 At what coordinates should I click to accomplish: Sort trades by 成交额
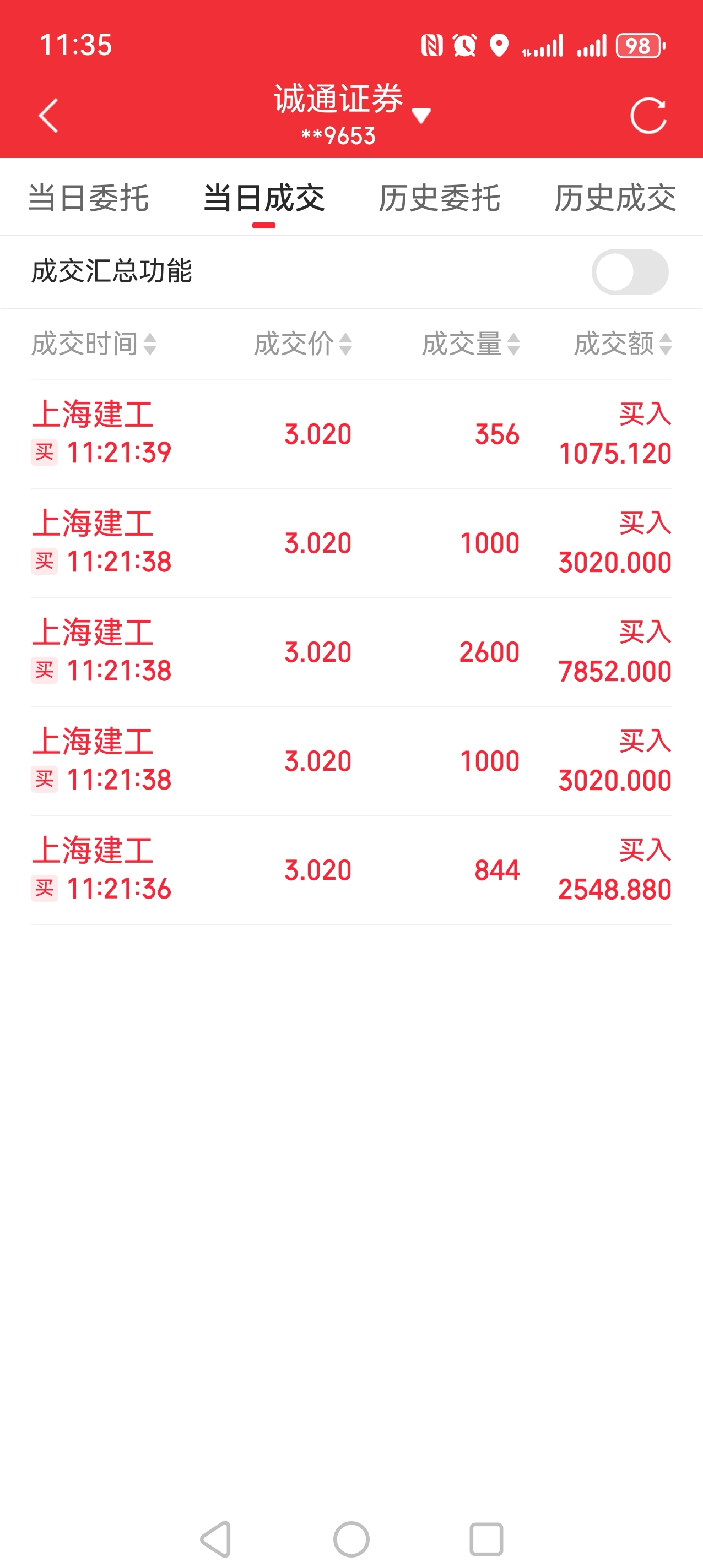click(x=623, y=344)
